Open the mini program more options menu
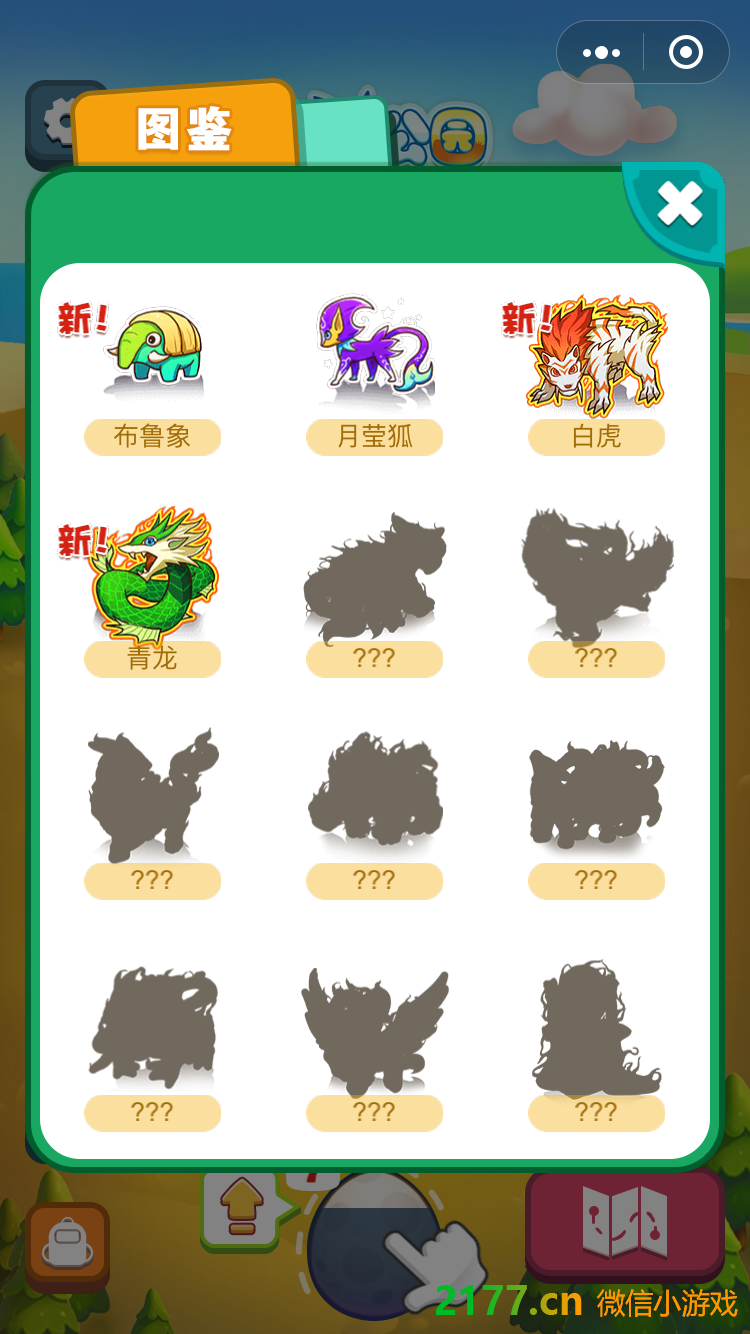The image size is (750, 1334). pos(601,52)
